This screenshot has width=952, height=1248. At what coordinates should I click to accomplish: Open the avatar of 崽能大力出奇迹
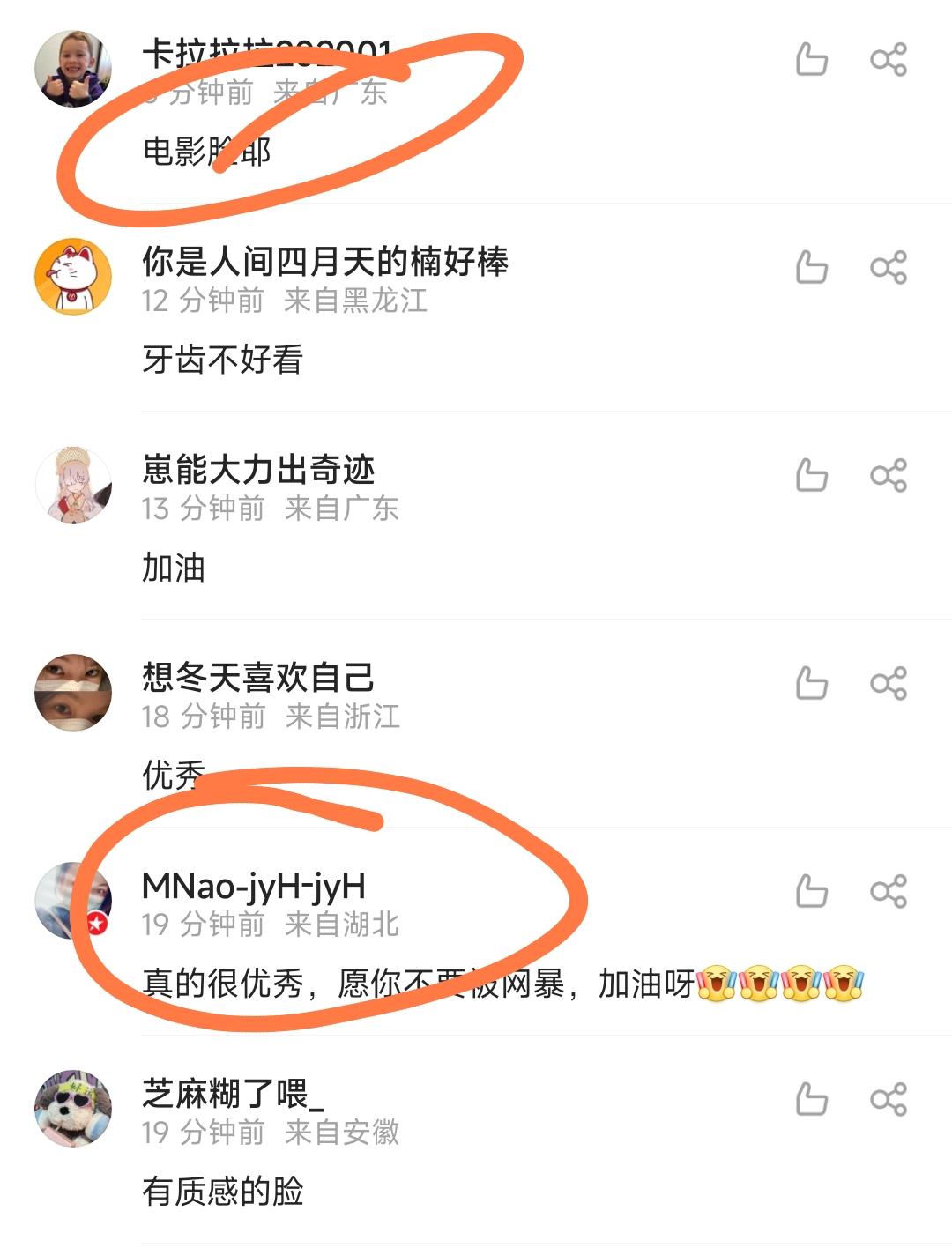tap(73, 485)
